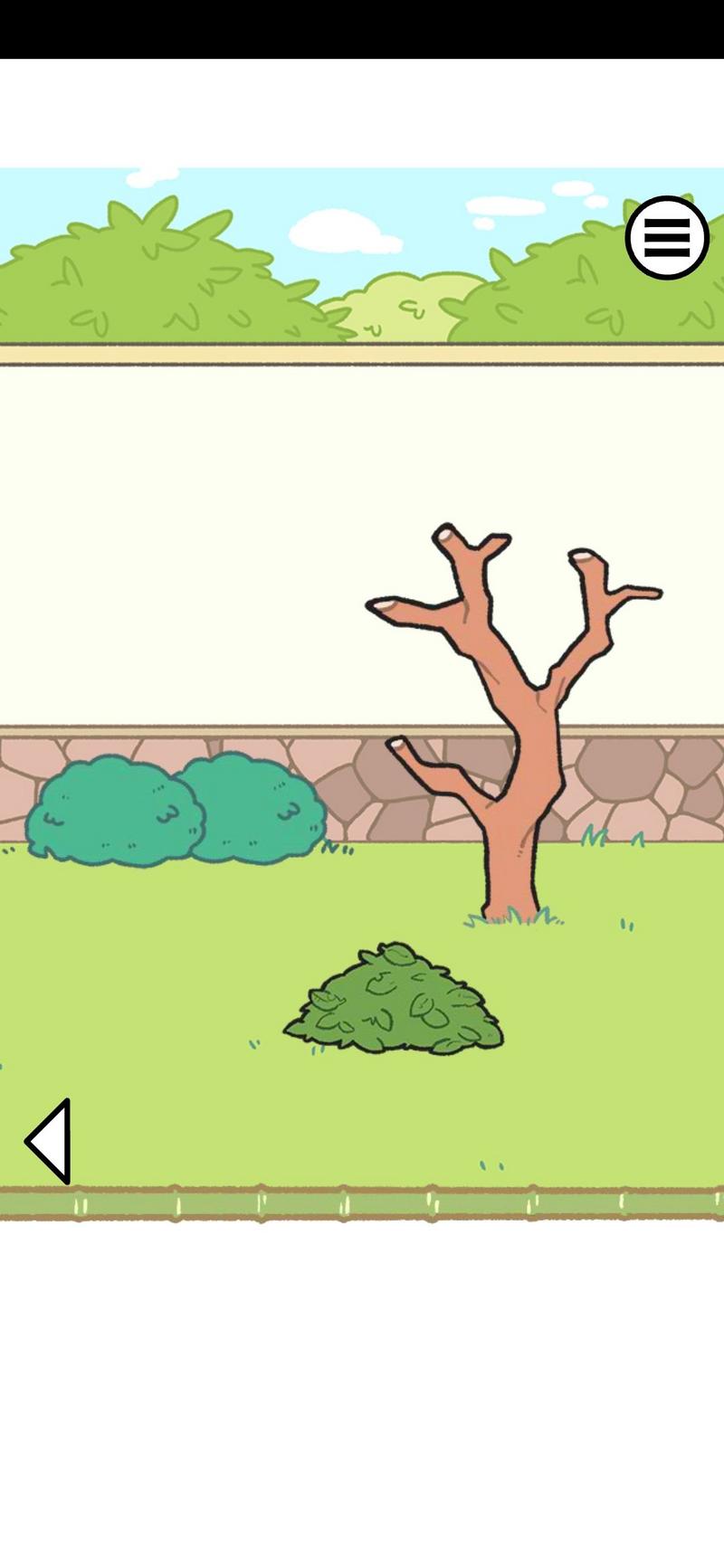Go to the scene on the left
724x1568 pixels.
[x=49, y=1141]
